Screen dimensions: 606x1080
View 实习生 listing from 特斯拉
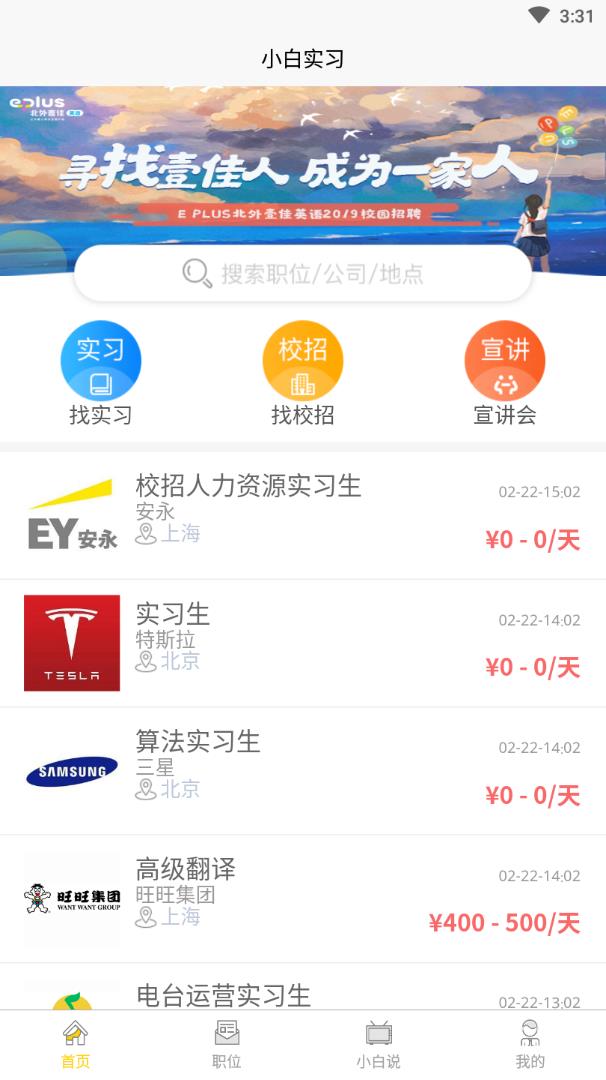tap(303, 643)
